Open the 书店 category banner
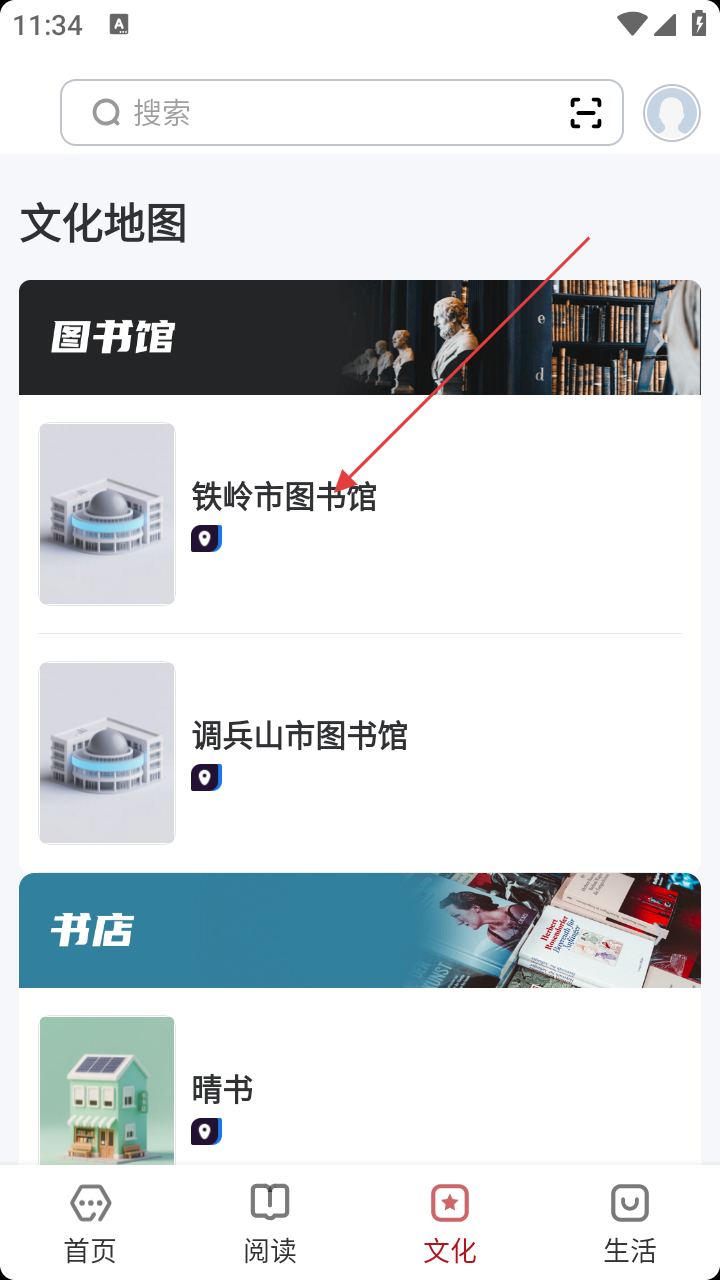Image resolution: width=720 pixels, height=1280 pixels. [x=359, y=930]
